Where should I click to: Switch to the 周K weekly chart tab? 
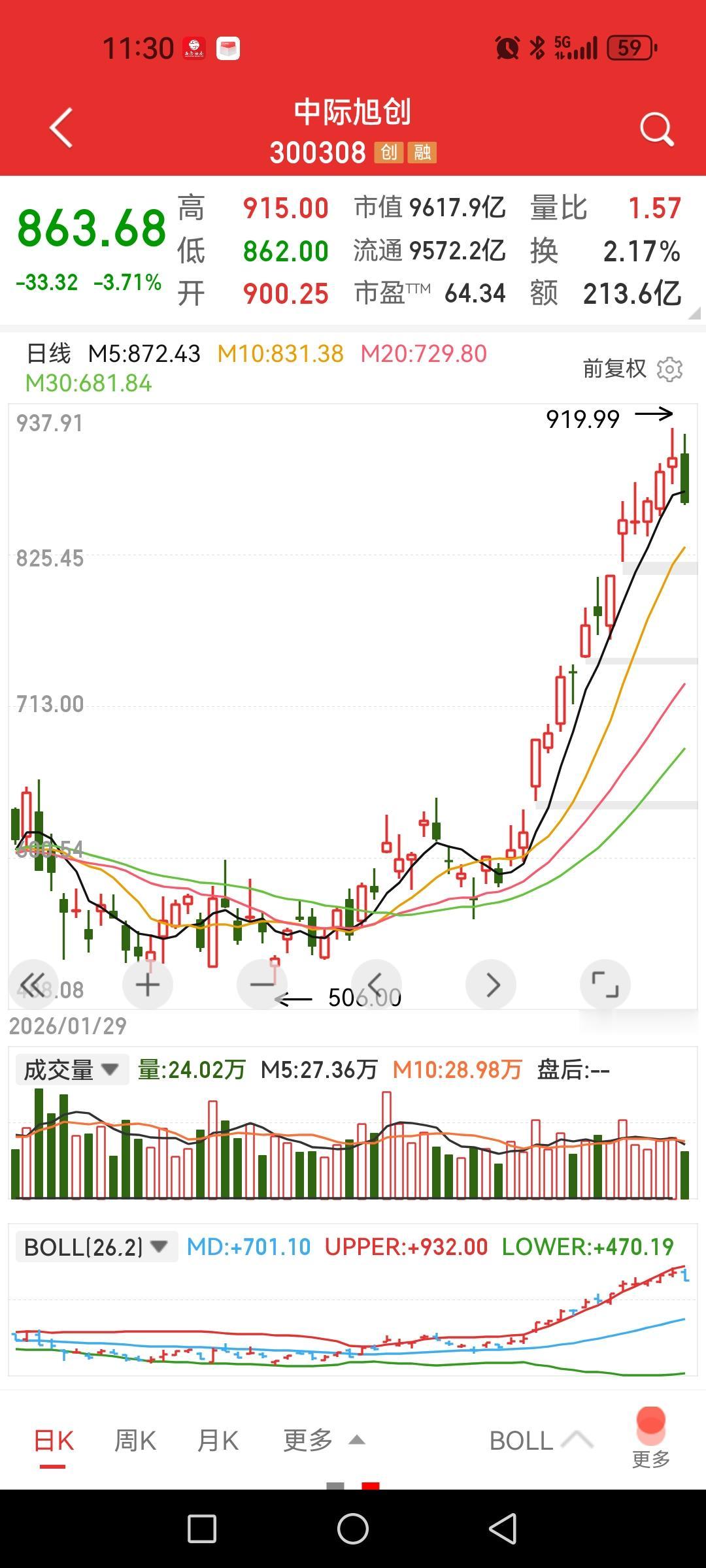pos(135,1441)
